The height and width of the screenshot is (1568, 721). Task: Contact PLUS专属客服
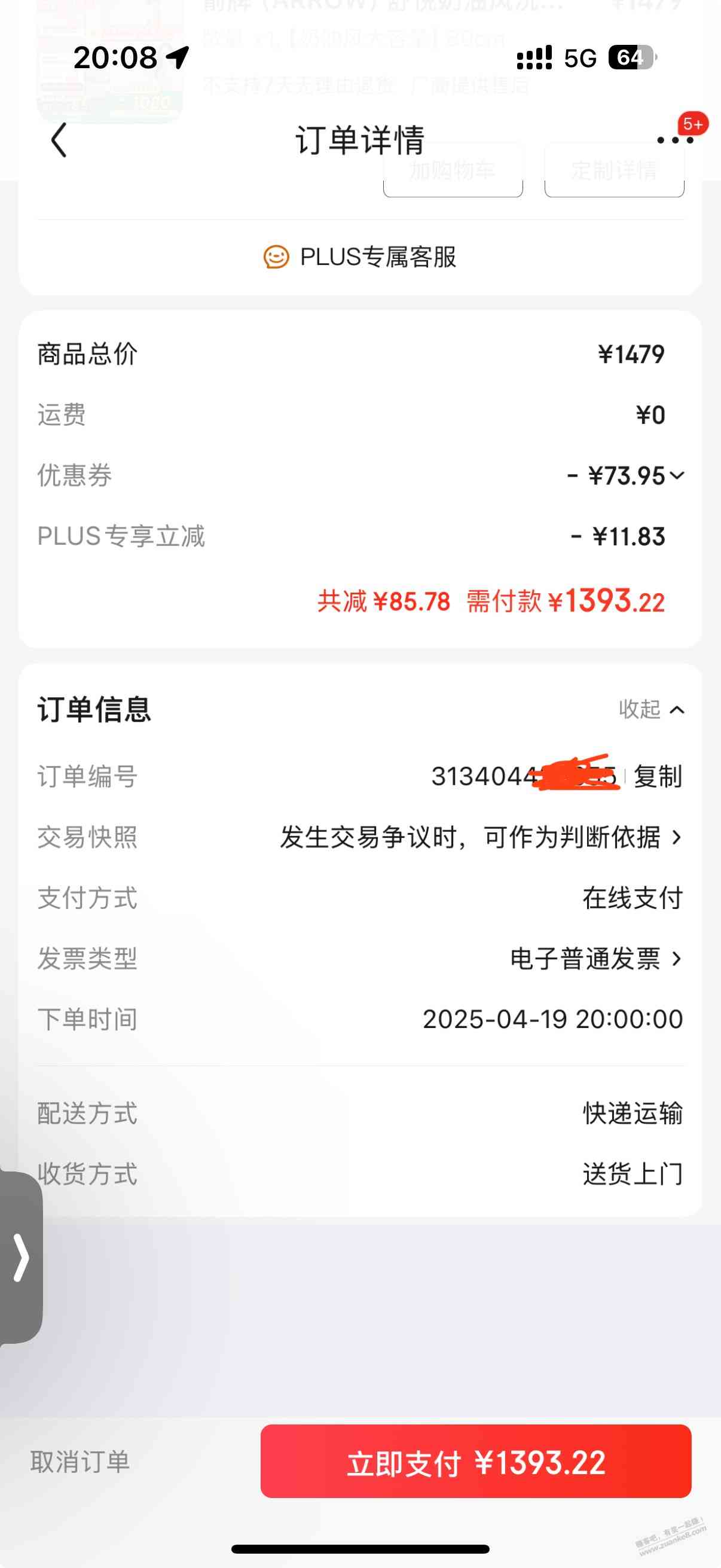[360, 257]
